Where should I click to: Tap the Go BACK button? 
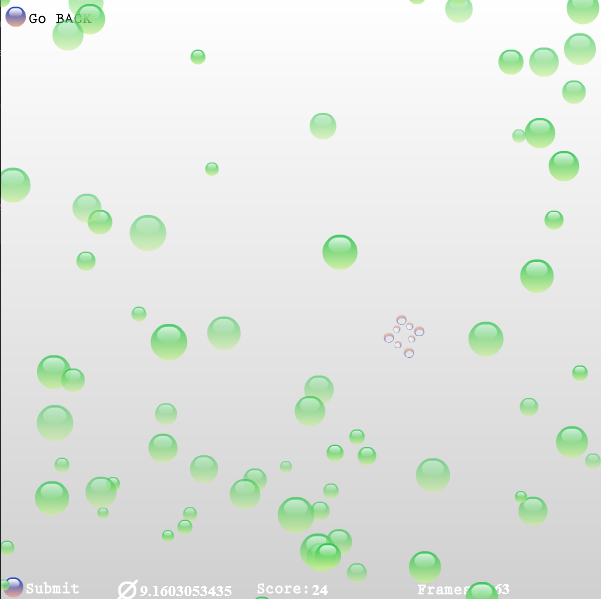click(x=48, y=18)
